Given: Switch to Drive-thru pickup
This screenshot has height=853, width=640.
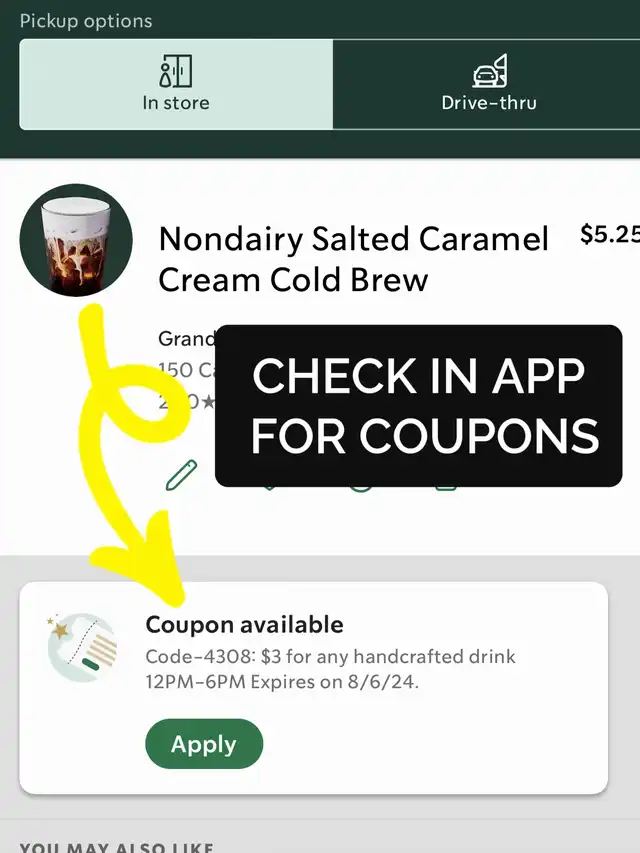Looking at the screenshot, I should coord(488,85).
